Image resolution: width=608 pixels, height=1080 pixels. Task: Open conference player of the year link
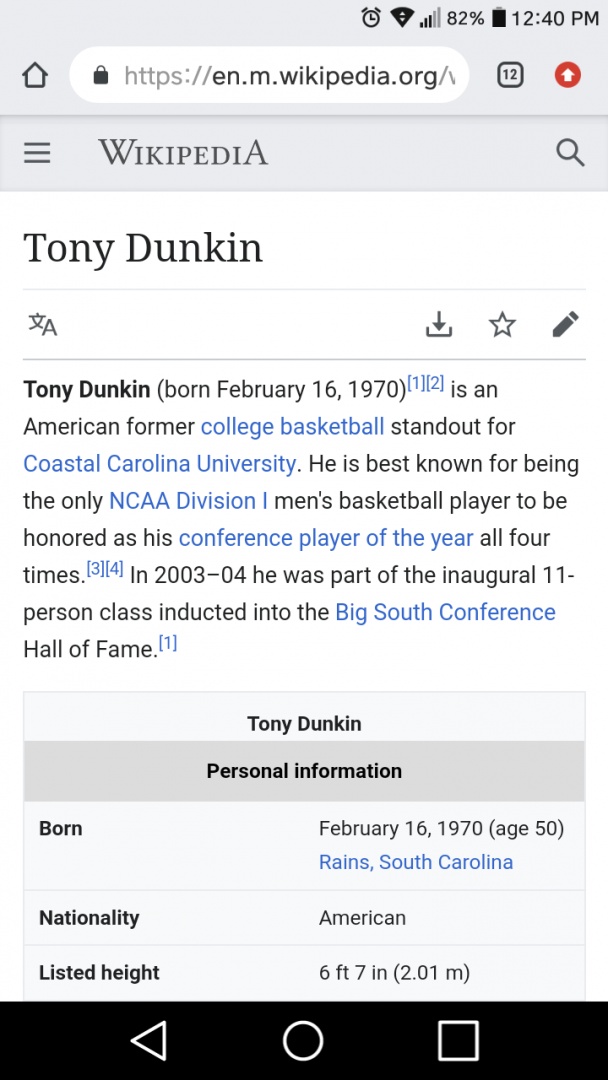(326, 538)
